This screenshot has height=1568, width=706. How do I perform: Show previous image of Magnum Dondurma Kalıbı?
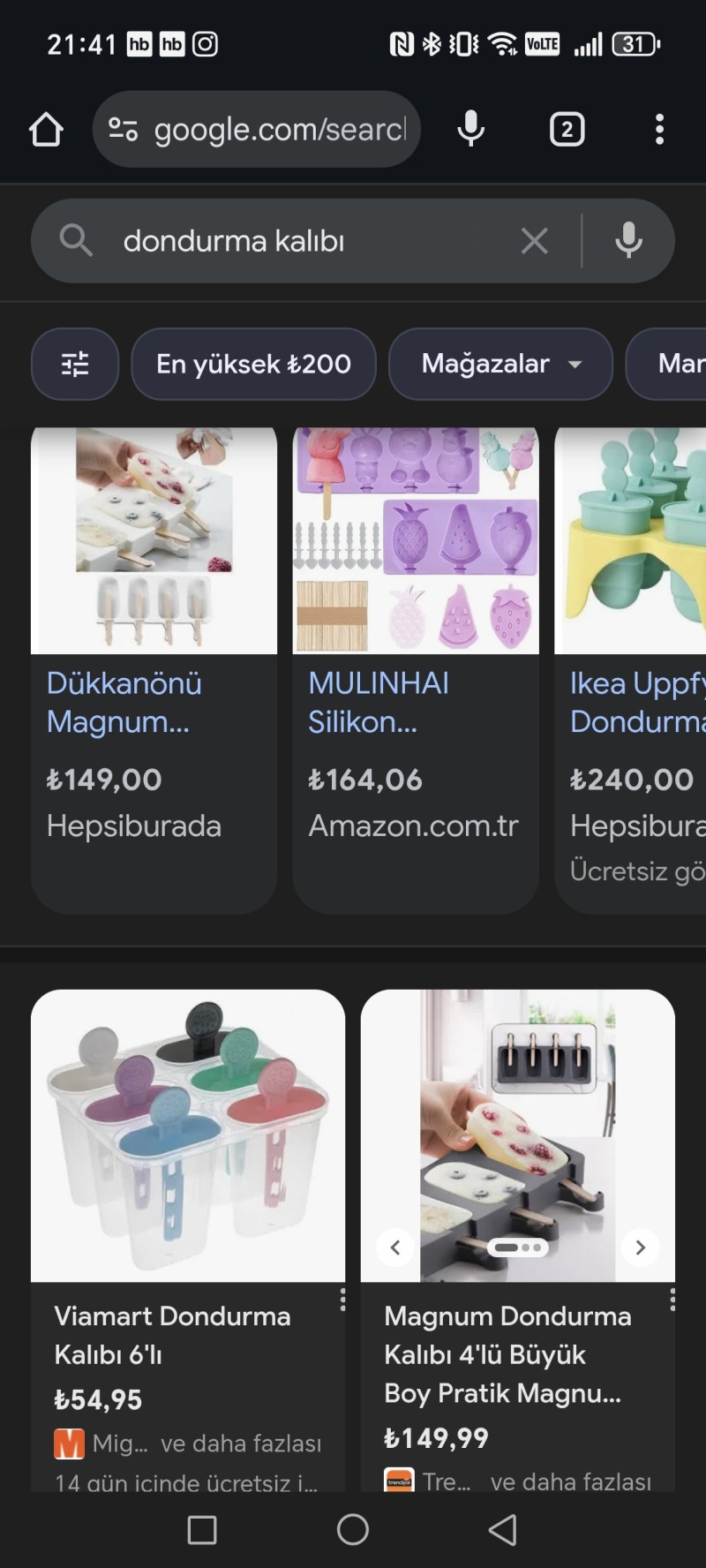pyautogui.click(x=395, y=1248)
